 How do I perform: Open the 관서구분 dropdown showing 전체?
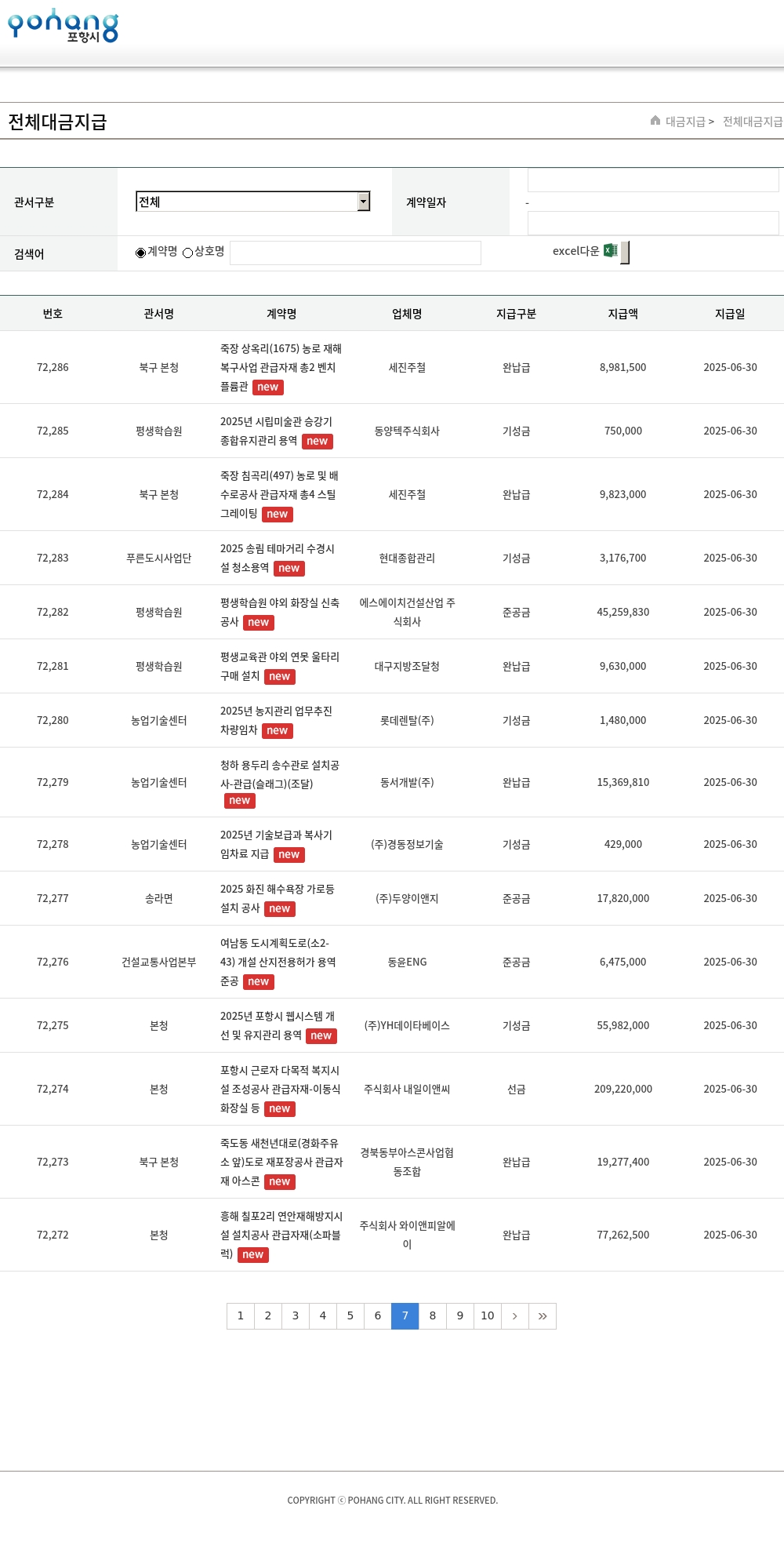pos(252,202)
